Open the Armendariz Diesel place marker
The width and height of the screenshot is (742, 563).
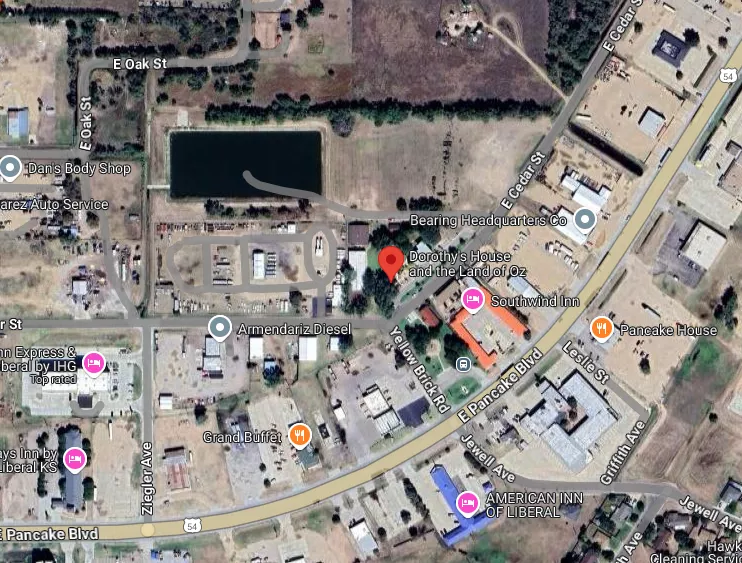pyautogui.click(x=220, y=328)
